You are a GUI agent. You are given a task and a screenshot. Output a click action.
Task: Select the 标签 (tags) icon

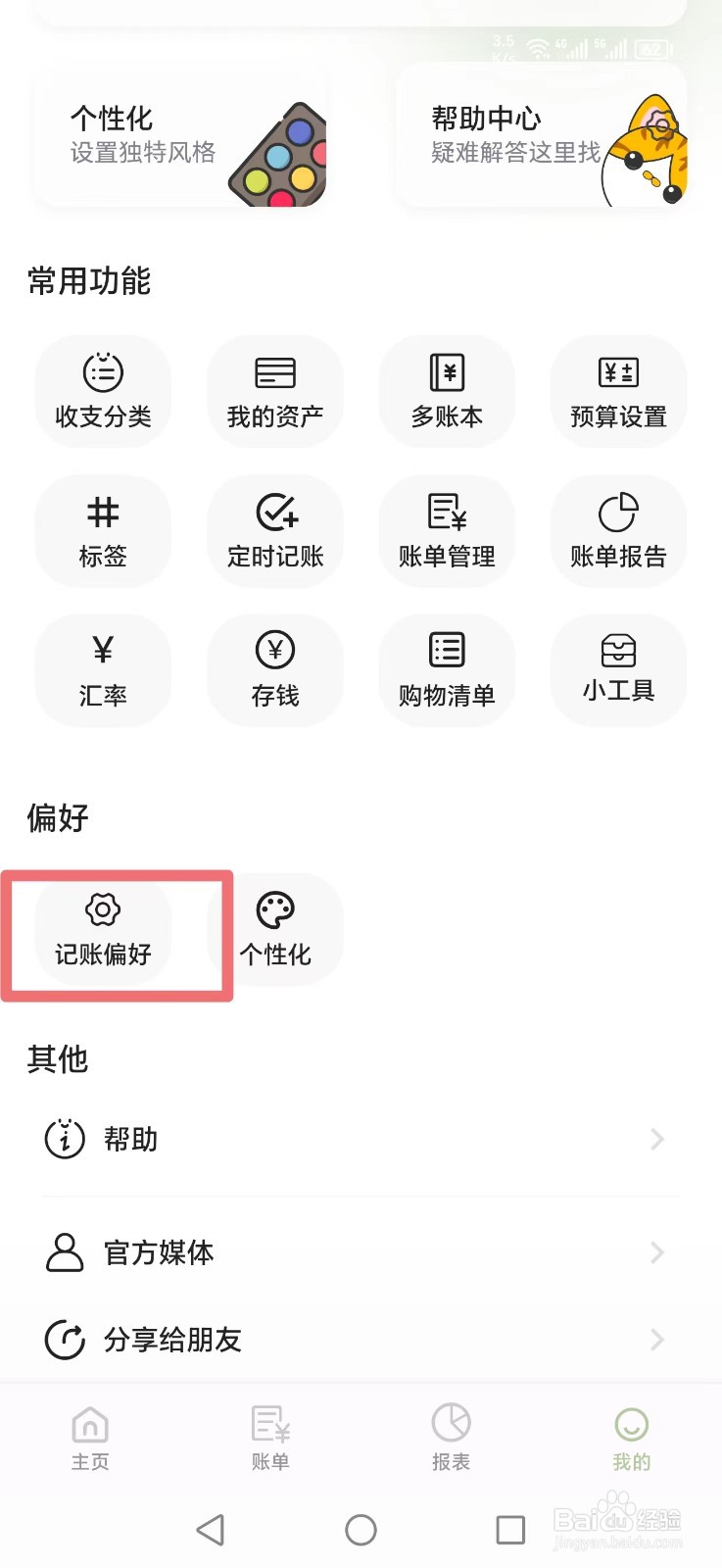(x=103, y=530)
